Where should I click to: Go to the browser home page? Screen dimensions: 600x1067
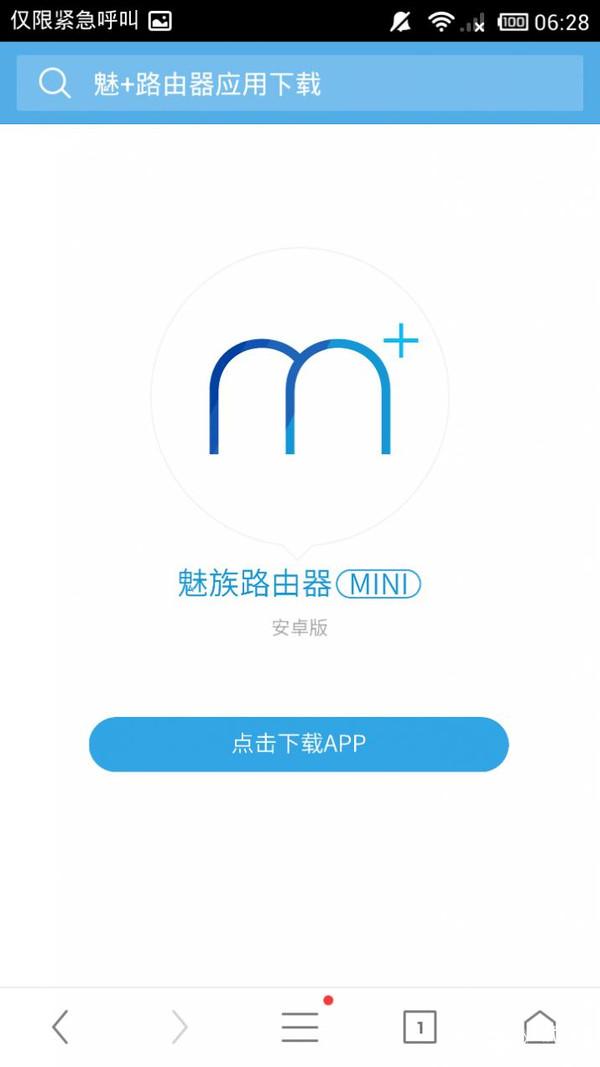click(539, 1026)
